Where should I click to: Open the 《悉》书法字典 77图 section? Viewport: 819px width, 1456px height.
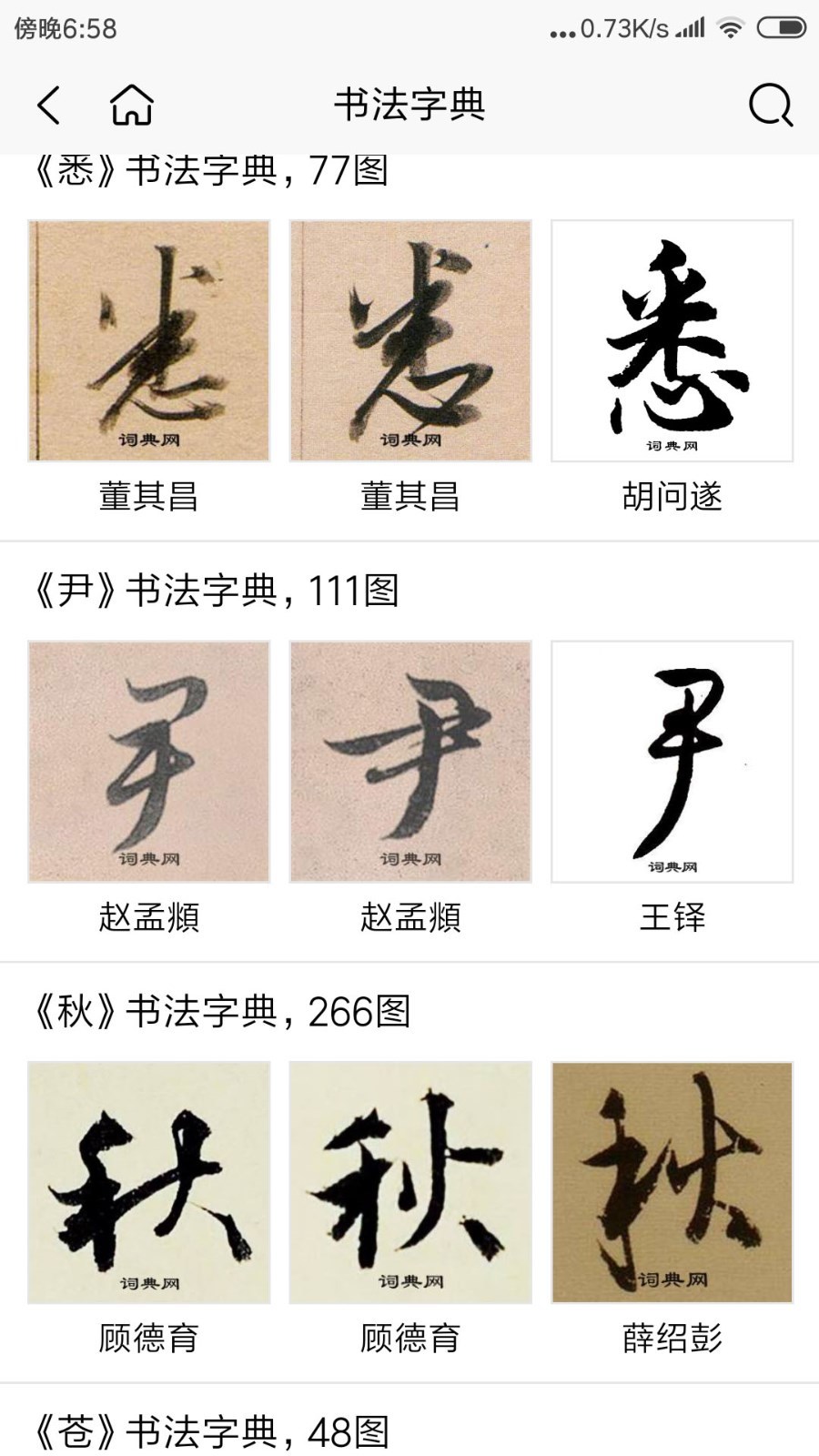coord(211,171)
